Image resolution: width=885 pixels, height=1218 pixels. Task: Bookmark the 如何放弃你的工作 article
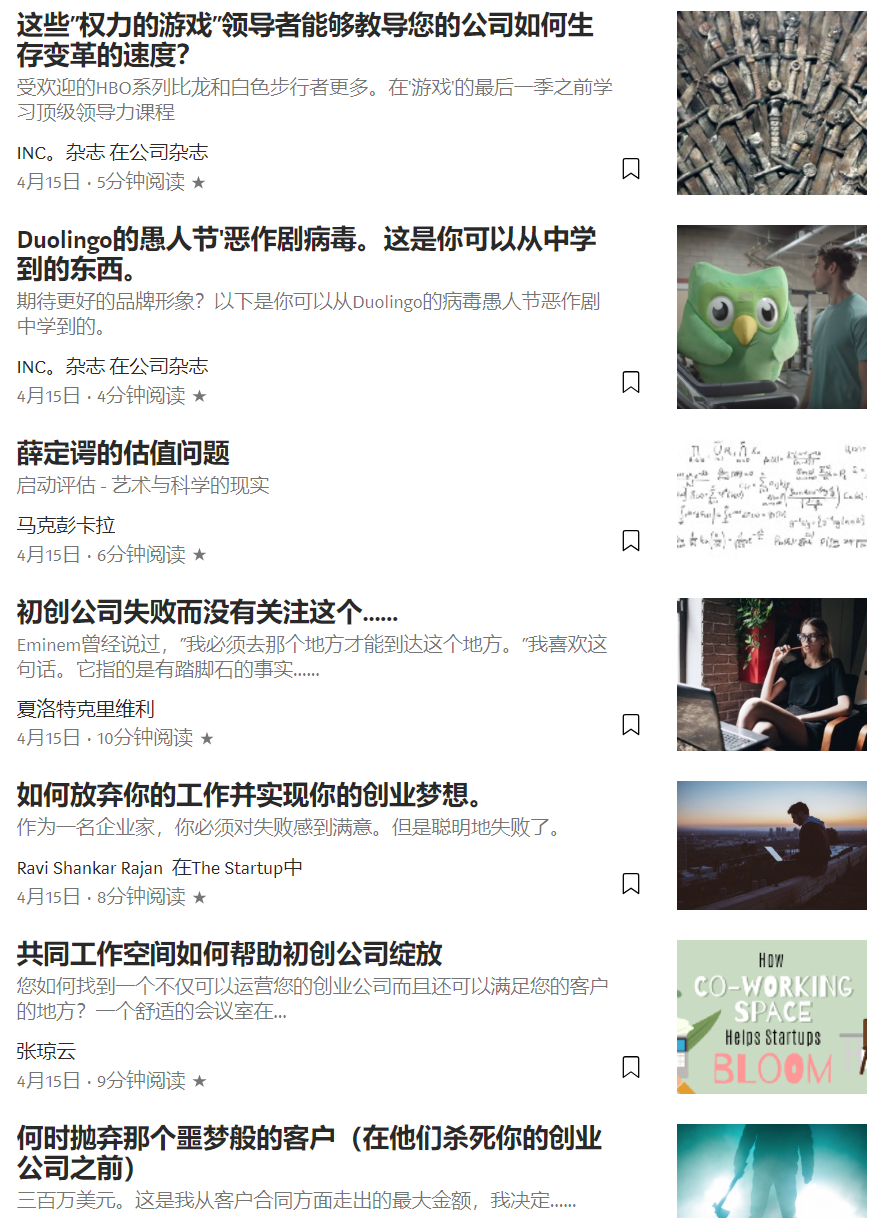point(630,884)
